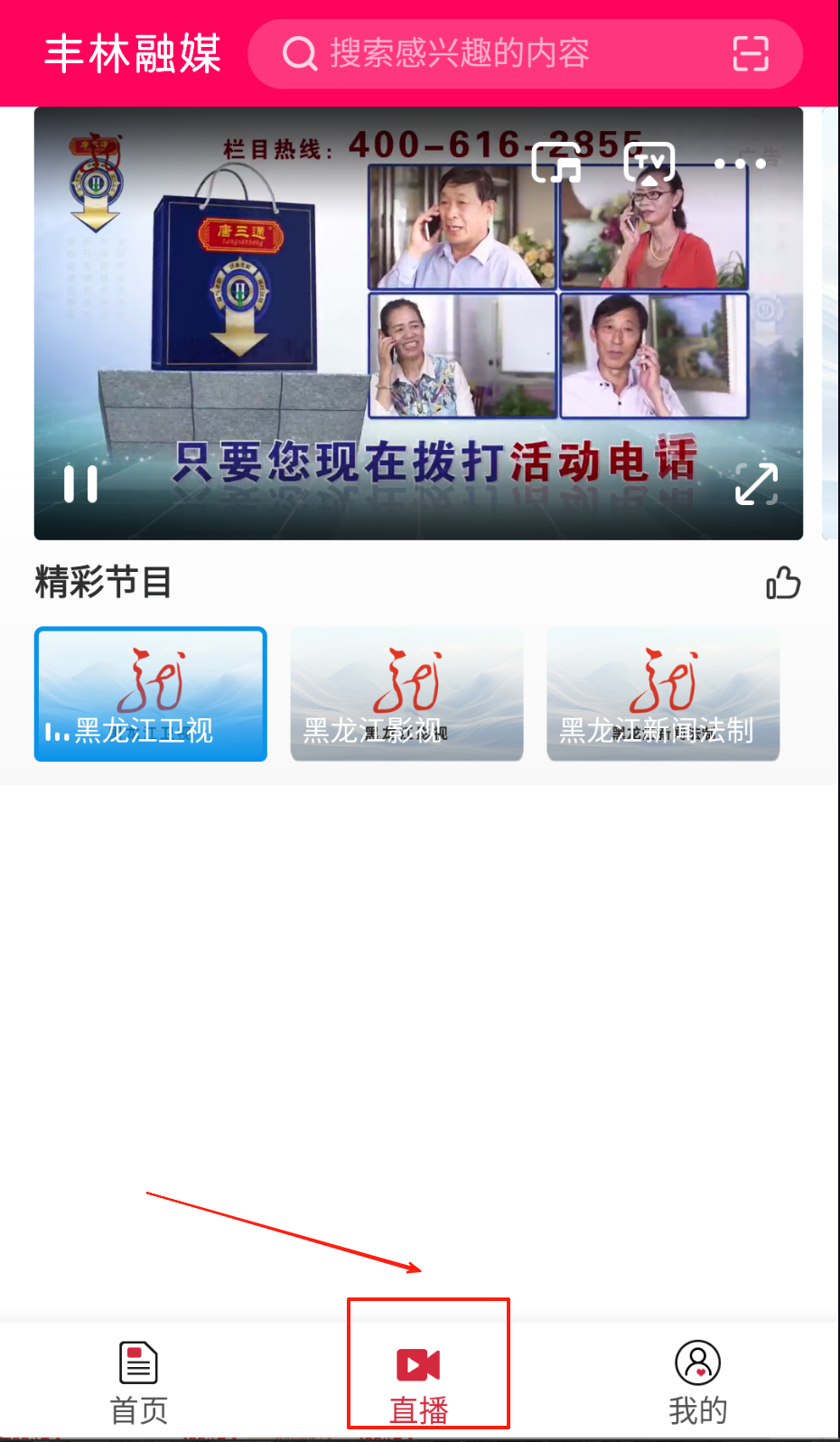The width and height of the screenshot is (840, 1442).
Task: Open the scan code icon
Action: (x=750, y=53)
